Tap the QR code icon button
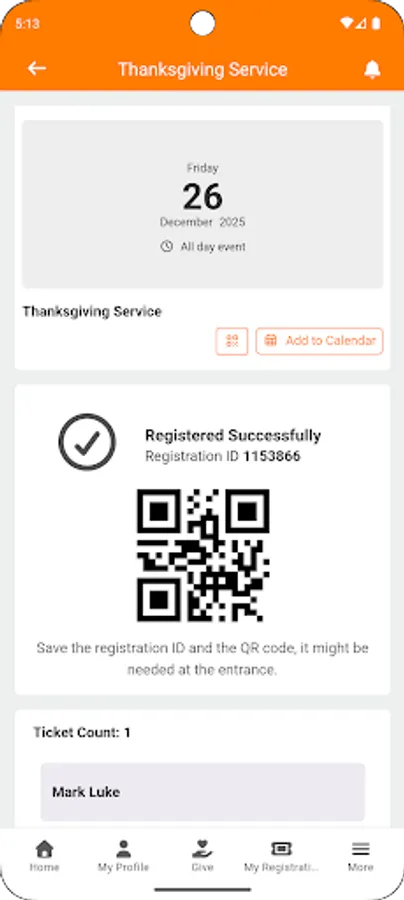The height and width of the screenshot is (900, 404). tap(232, 341)
